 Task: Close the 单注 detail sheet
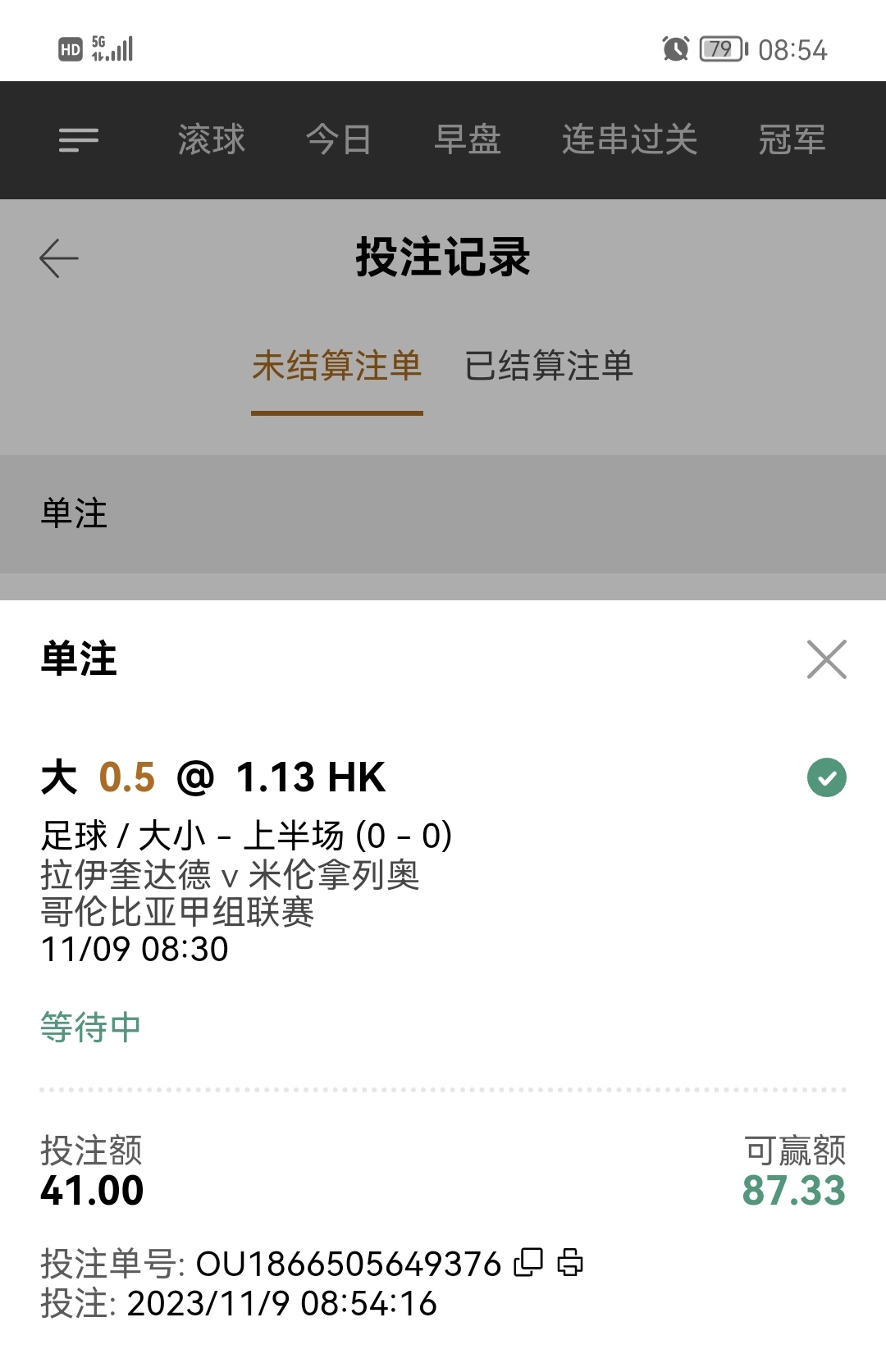[826, 659]
